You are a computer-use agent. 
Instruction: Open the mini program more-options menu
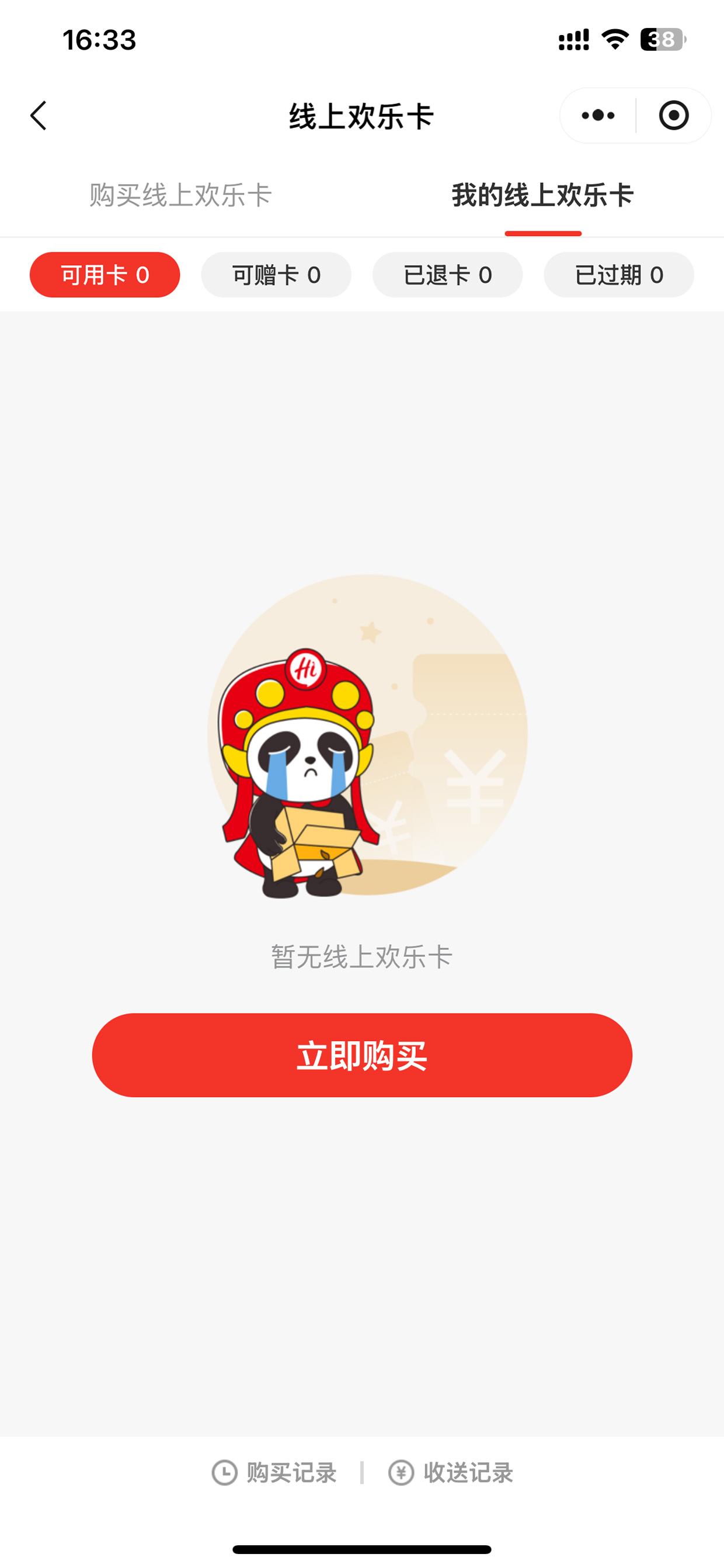[x=597, y=115]
